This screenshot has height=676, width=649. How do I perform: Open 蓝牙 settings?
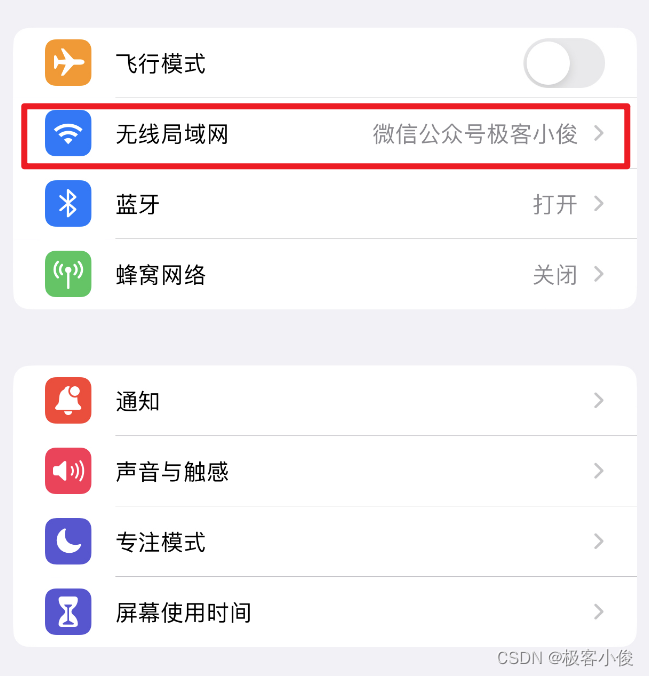pyautogui.click(x=325, y=204)
